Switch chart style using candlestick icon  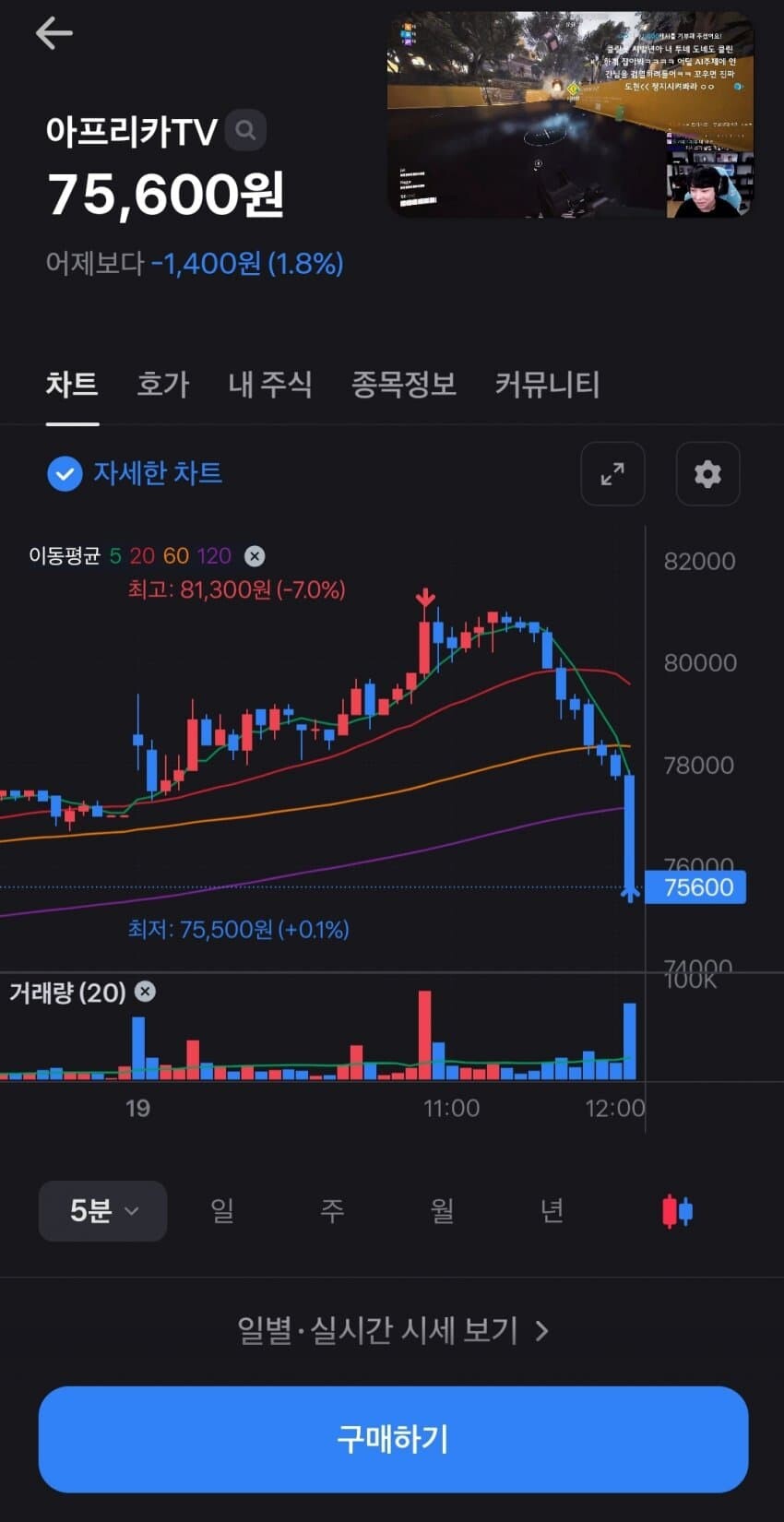(x=674, y=1211)
